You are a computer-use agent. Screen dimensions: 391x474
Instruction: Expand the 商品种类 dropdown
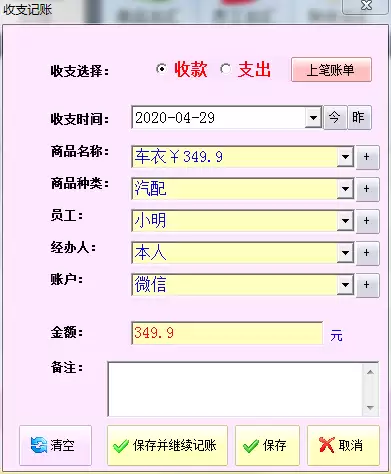point(345,189)
